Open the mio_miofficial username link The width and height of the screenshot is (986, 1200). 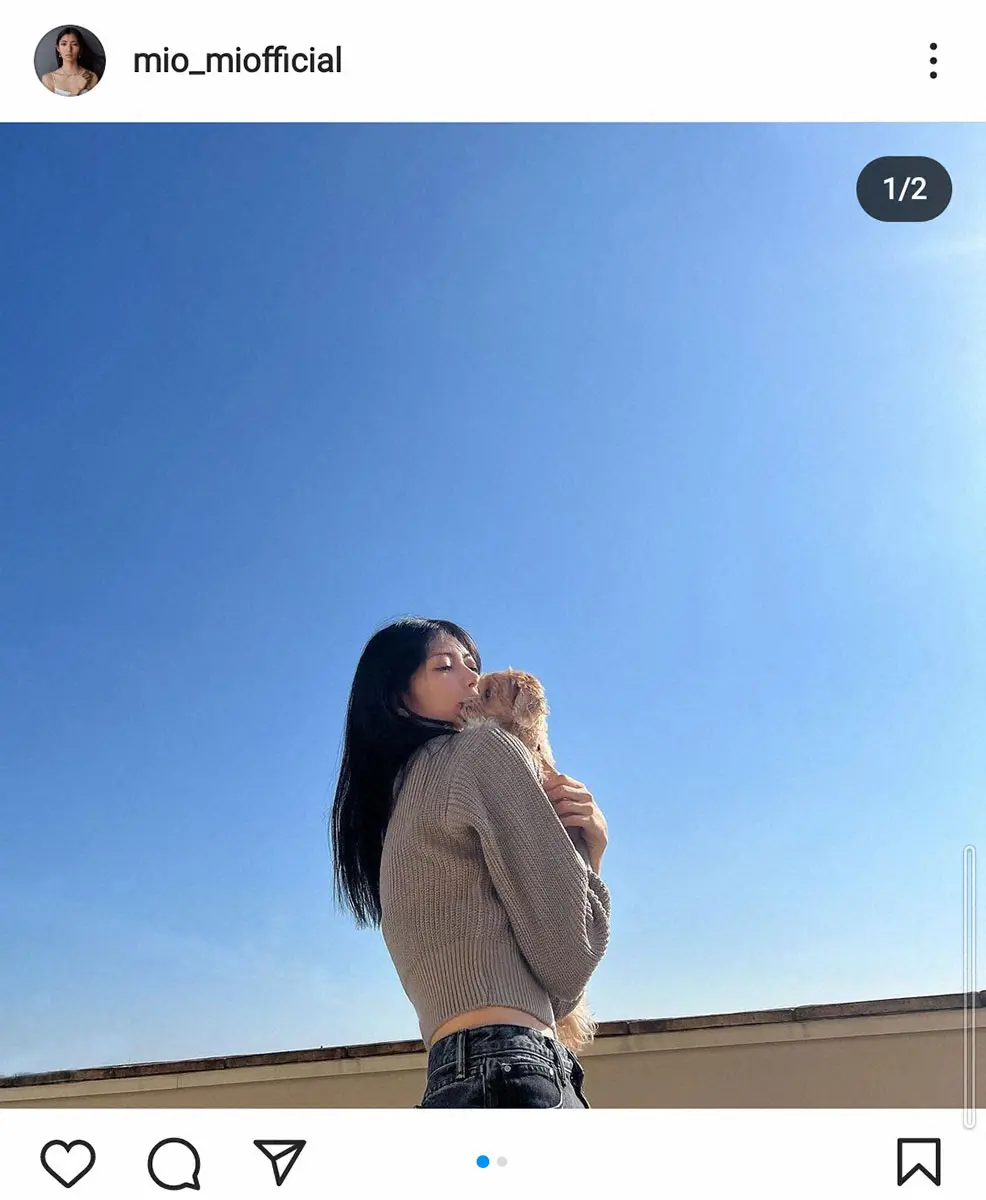coord(237,61)
